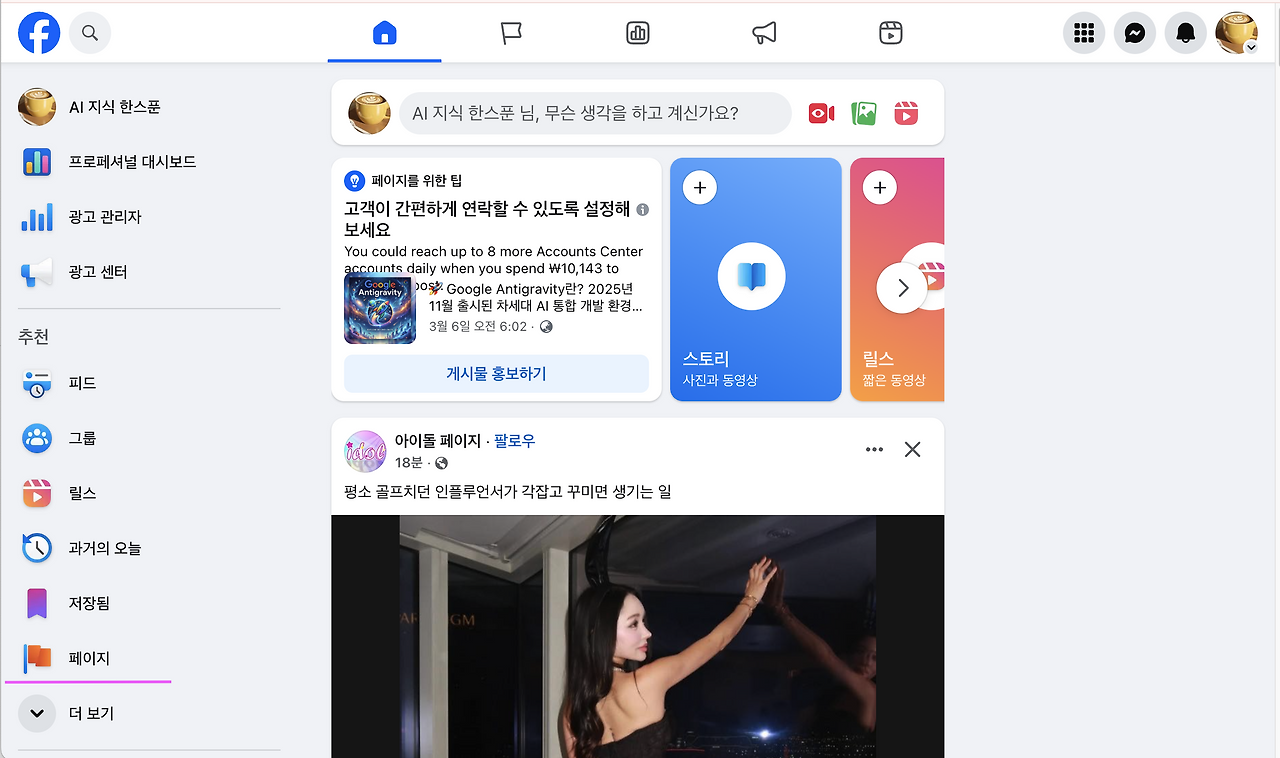Open the Messenger icon
Screen dimensions: 1280x758
click(x=1134, y=33)
